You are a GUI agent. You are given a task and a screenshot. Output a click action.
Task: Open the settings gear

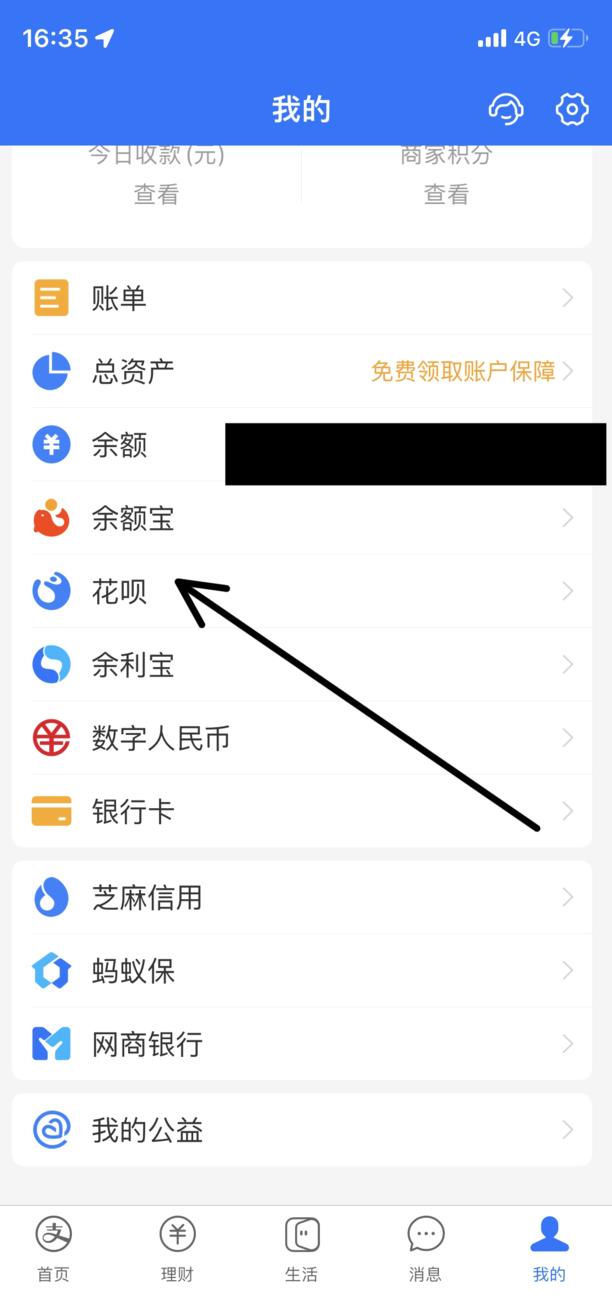572,109
